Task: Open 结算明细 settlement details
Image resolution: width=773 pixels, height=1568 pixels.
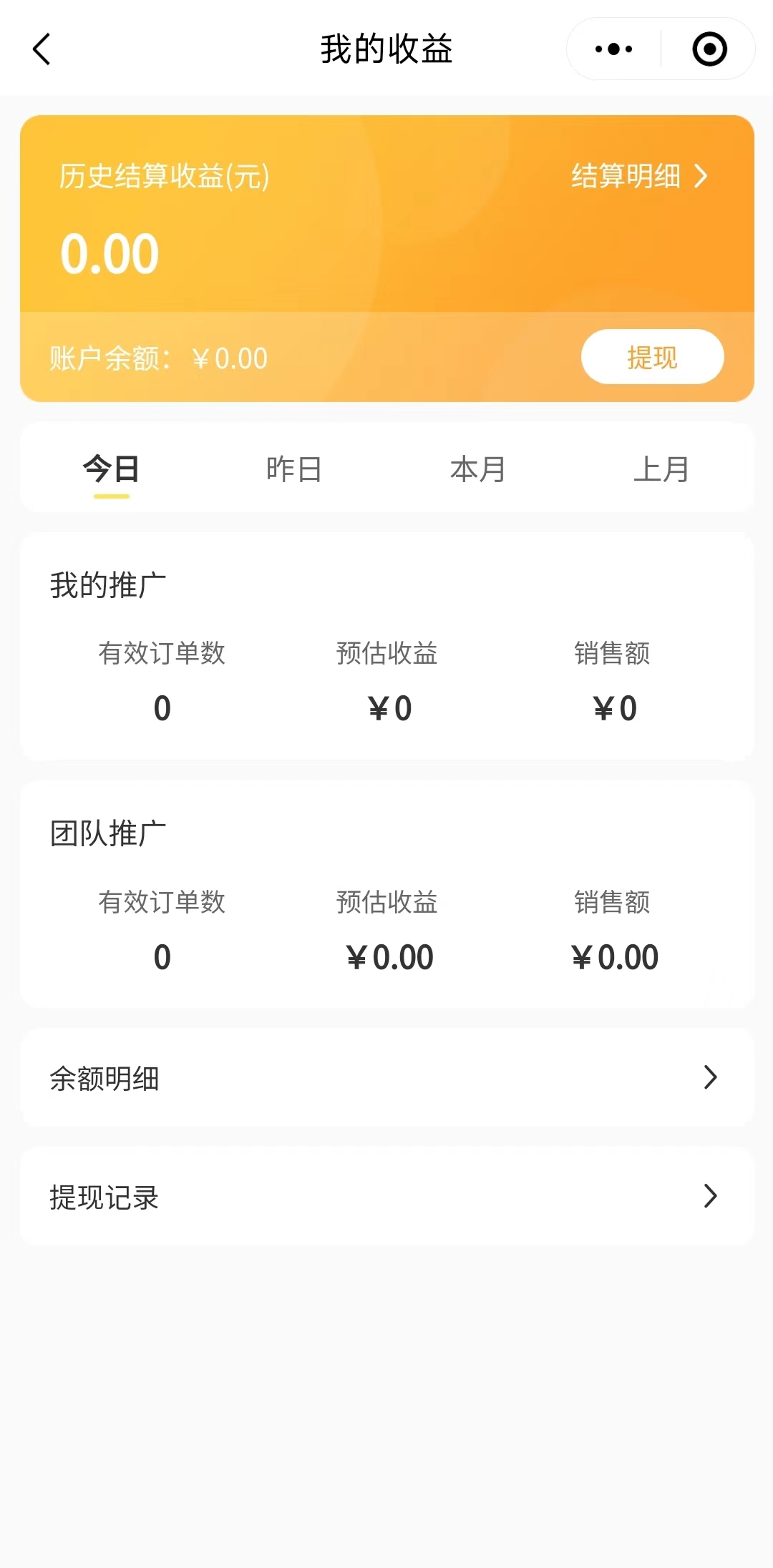Action: tap(638, 176)
